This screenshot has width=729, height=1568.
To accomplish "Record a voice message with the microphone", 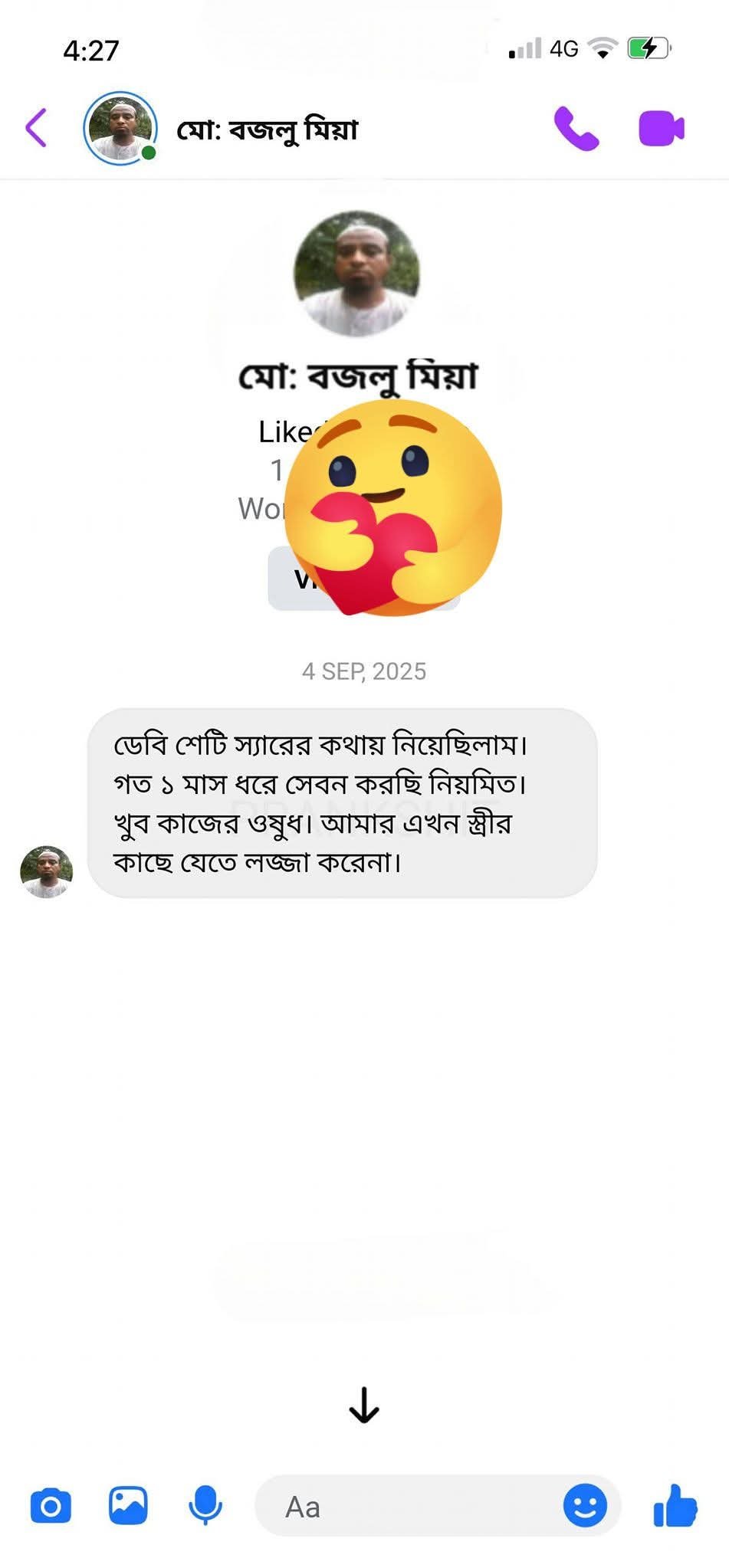I will [205, 1506].
